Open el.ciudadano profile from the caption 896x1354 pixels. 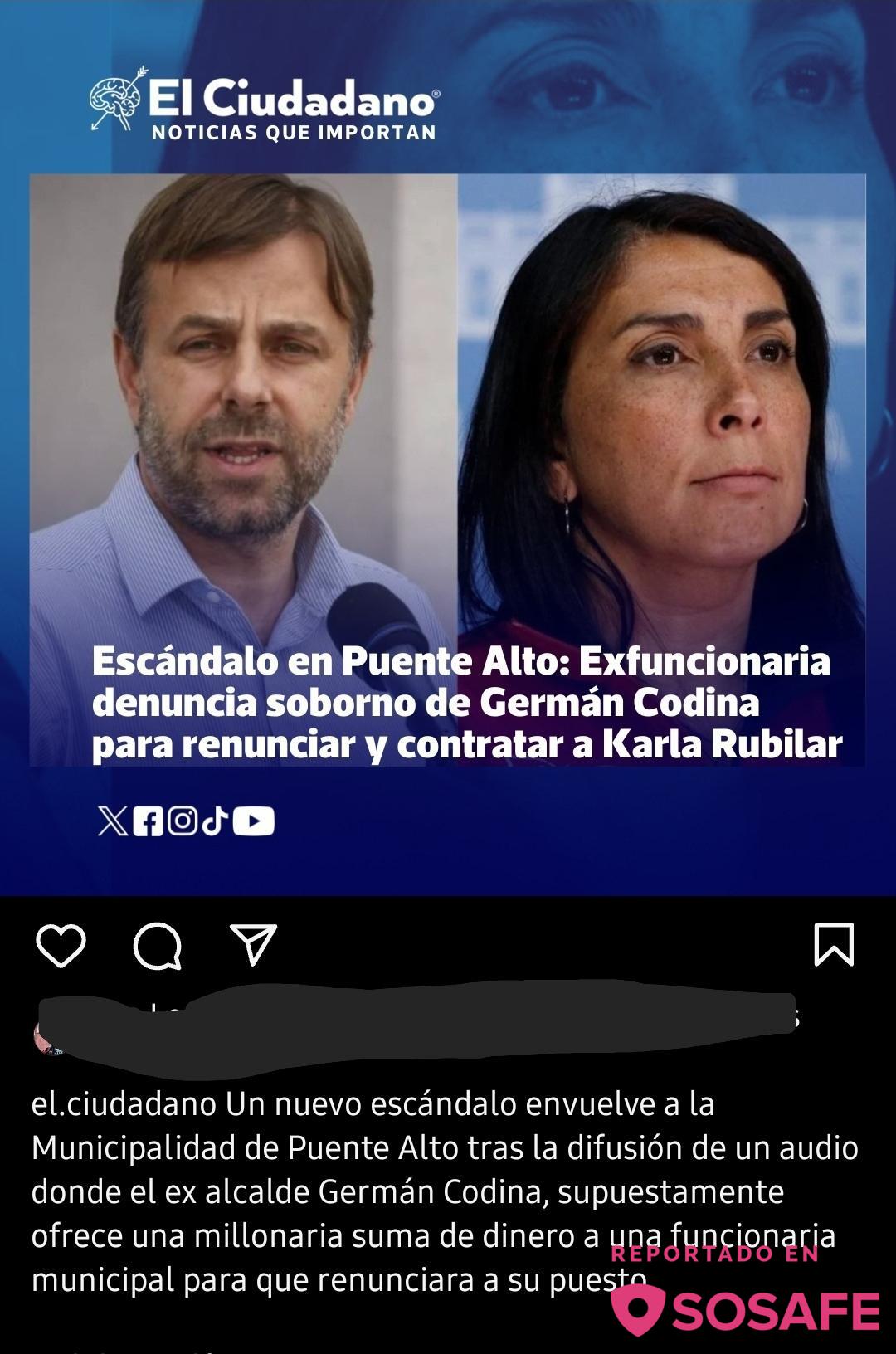124,1105
